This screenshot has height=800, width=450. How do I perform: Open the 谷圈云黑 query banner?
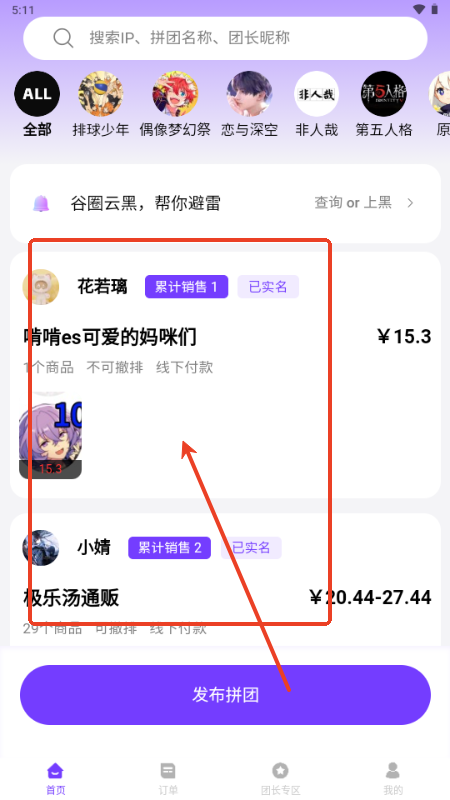coord(225,204)
